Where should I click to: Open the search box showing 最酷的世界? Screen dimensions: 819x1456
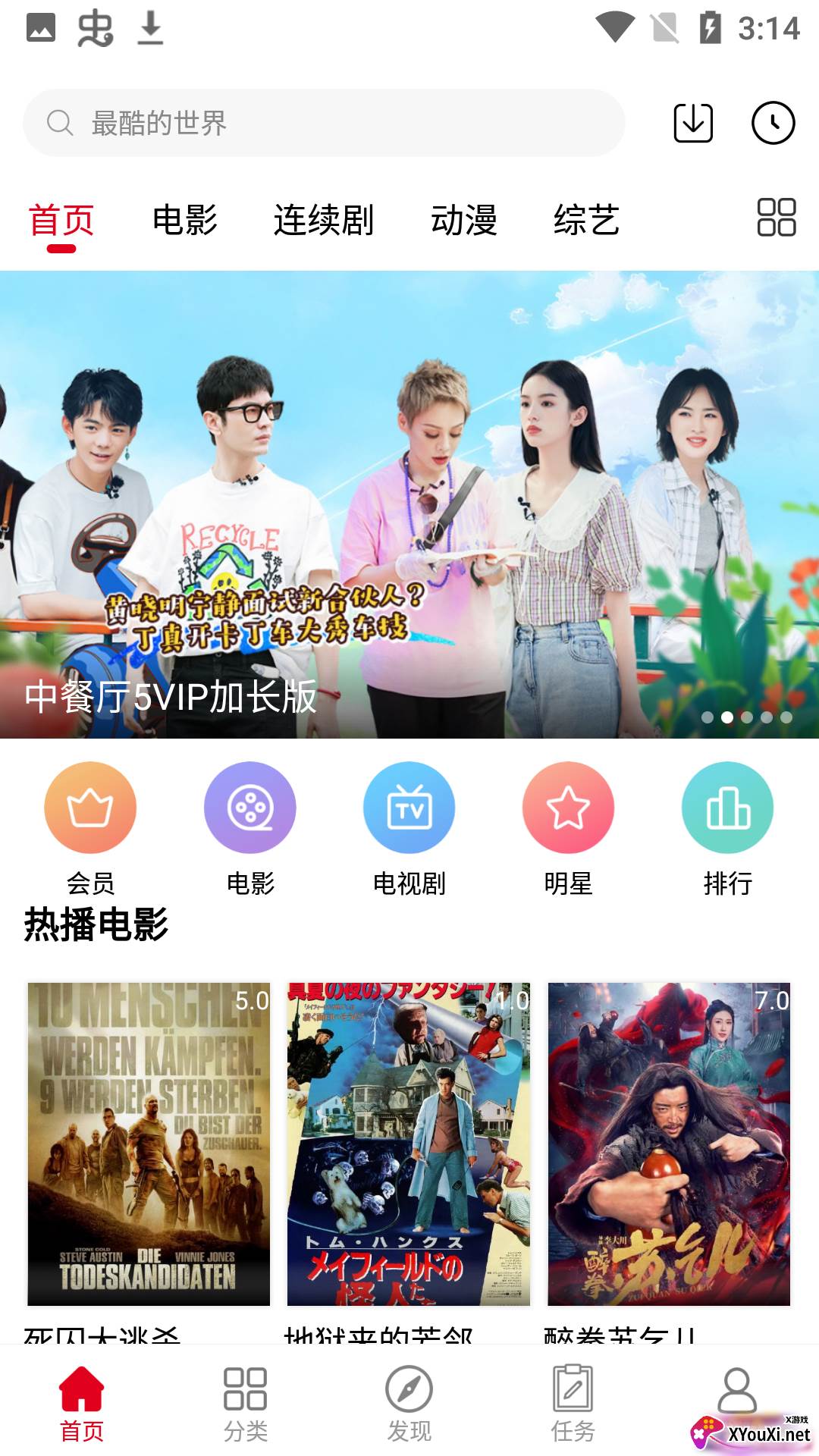point(324,123)
